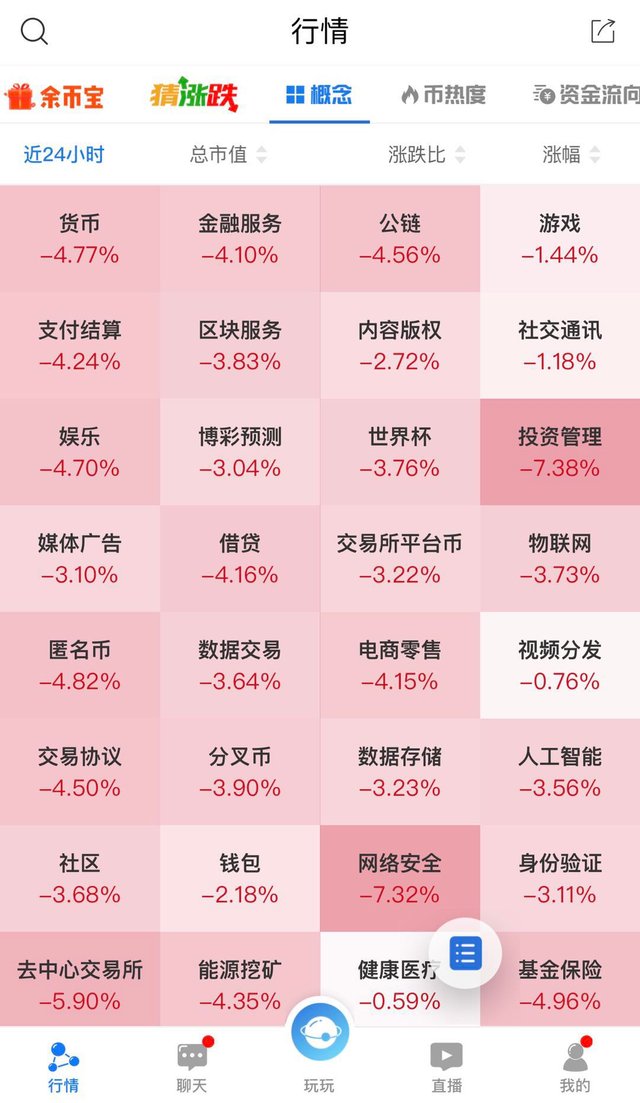
Task: Open the 我的 profile tab
Action: coord(575,1065)
